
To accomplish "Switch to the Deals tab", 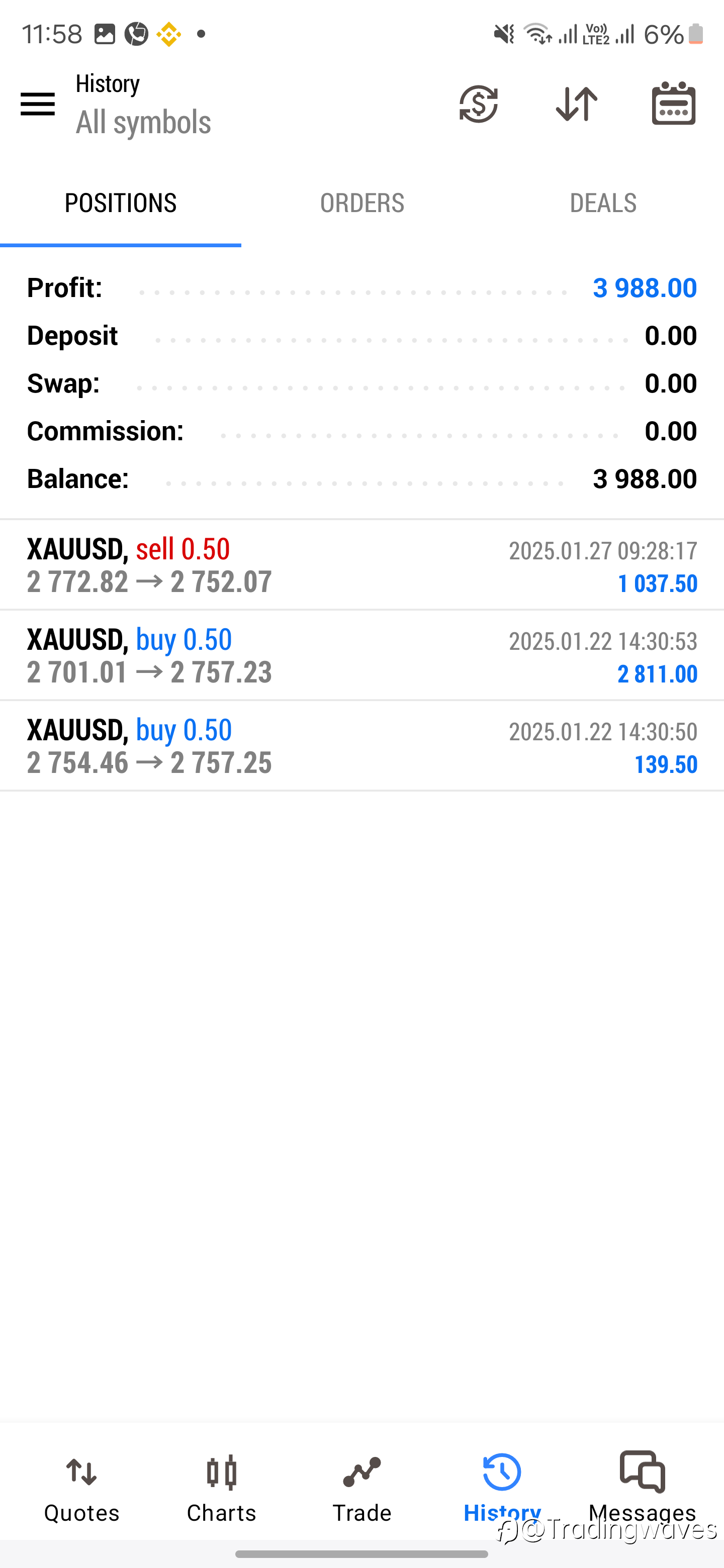I will click(603, 204).
